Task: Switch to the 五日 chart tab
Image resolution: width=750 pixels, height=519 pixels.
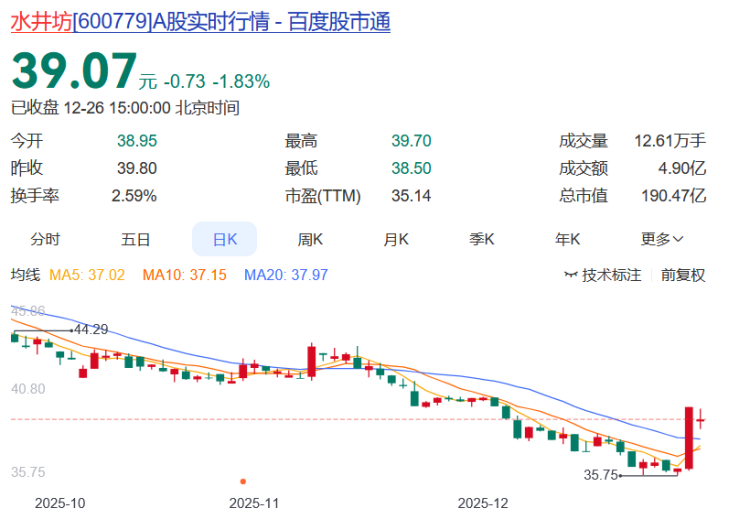Action: [x=135, y=239]
